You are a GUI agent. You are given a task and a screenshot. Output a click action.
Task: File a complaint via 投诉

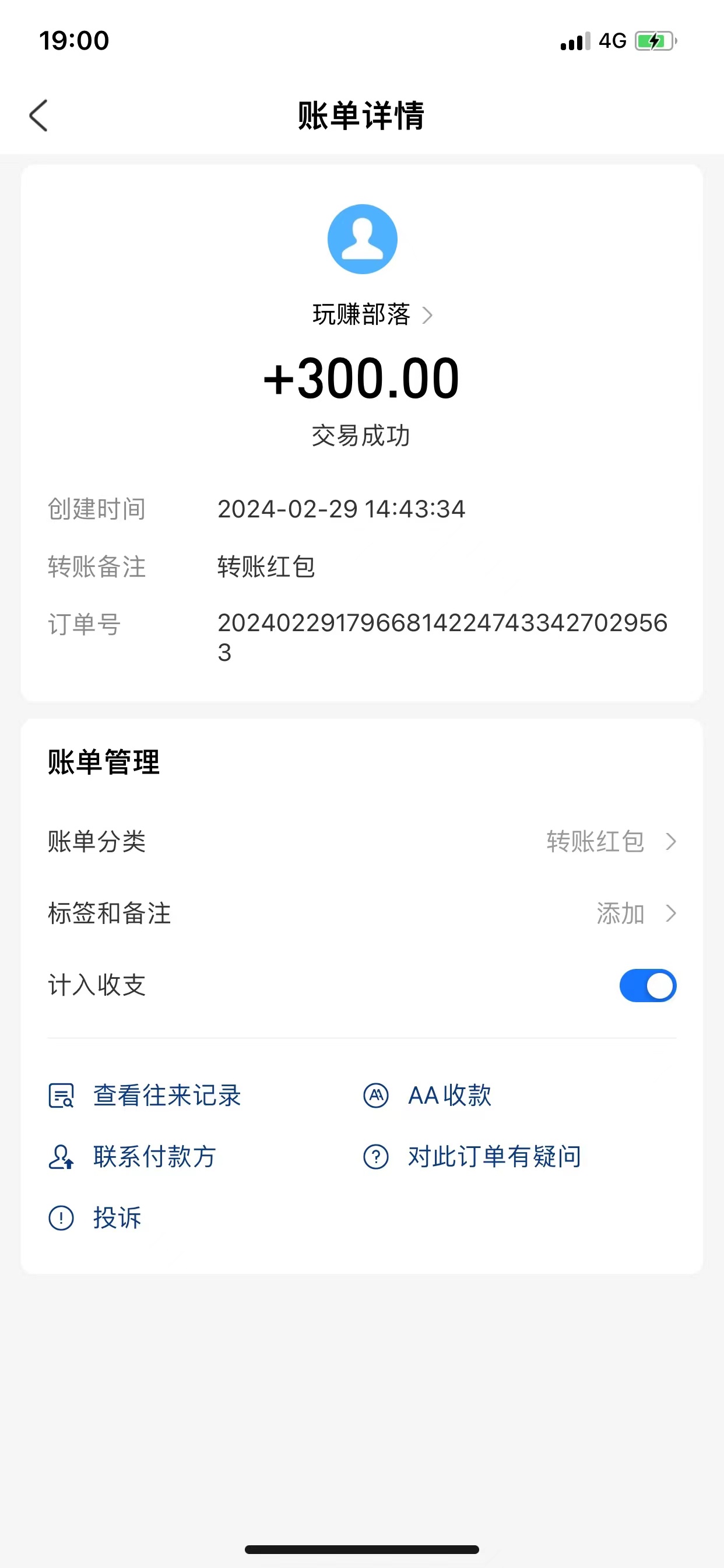pos(95,1218)
